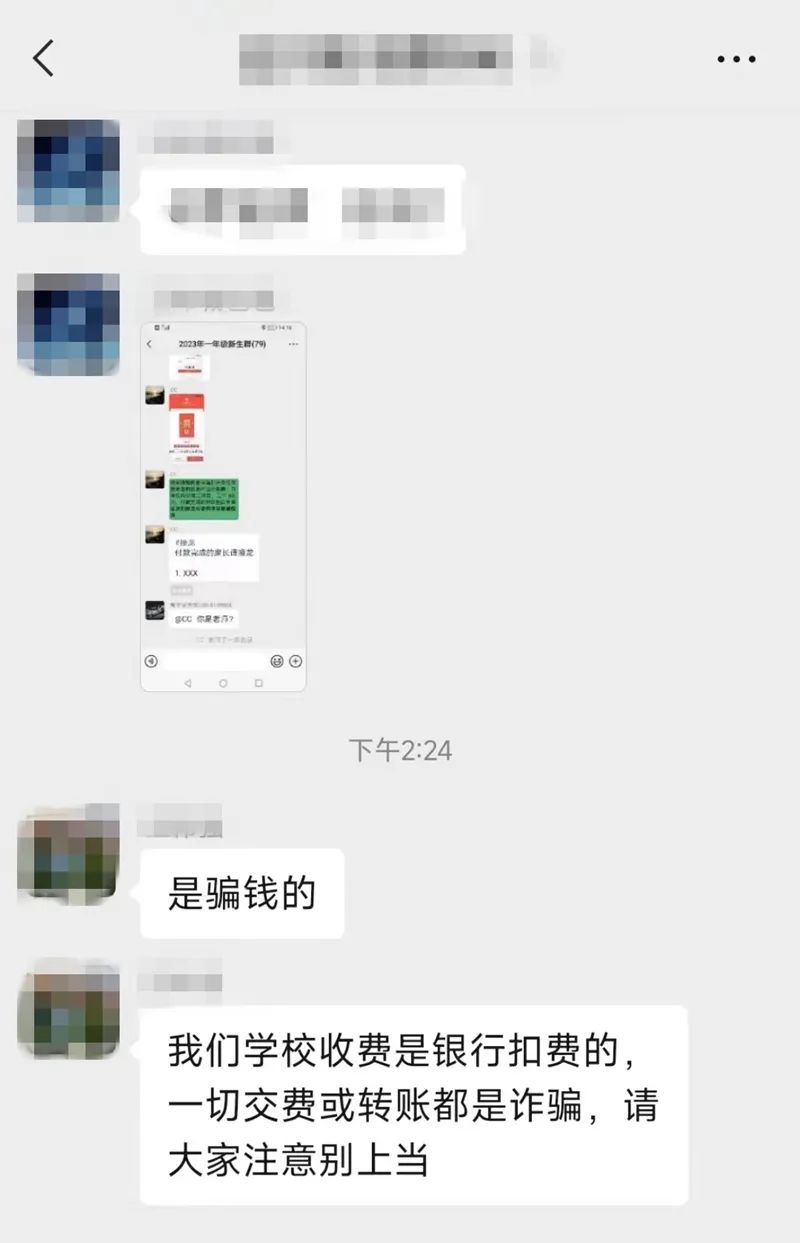Viewport: 800px width, 1243px height.
Task: Open the shared group-chat screenshot image
Action: (223, 506)
